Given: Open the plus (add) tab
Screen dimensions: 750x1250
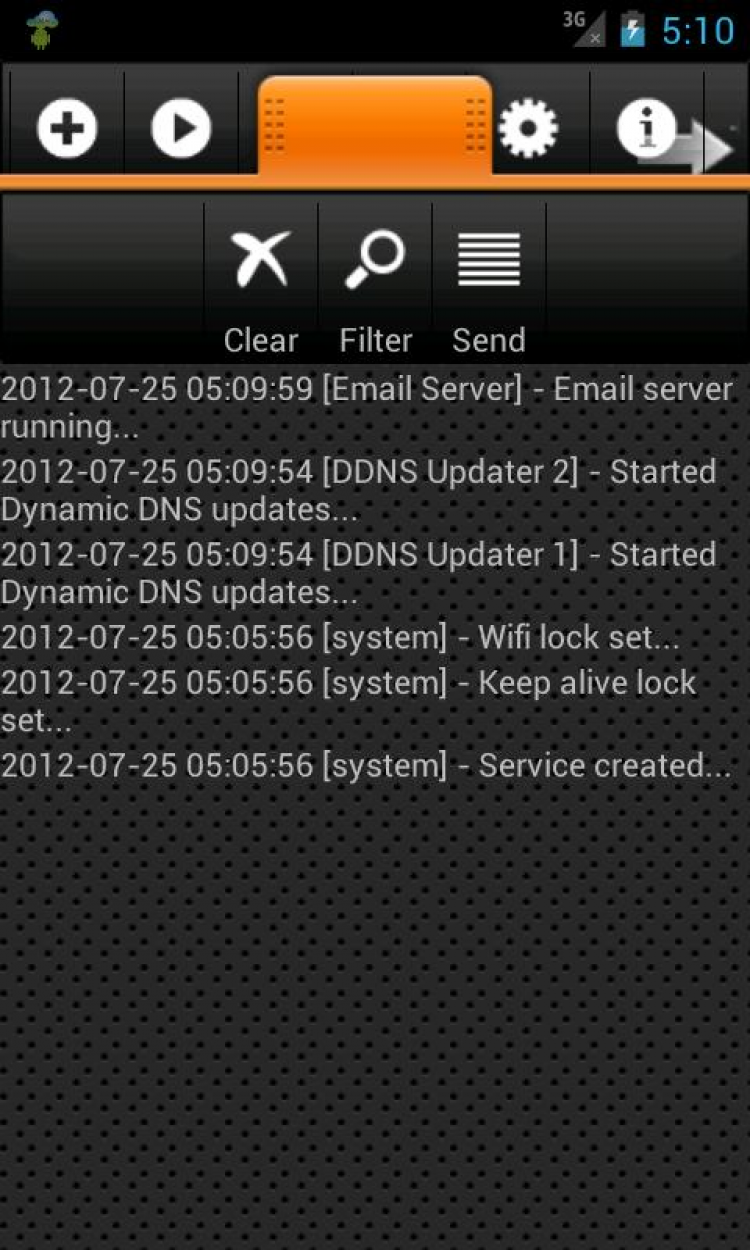Looking at the screenshot, I should point(67,128).
